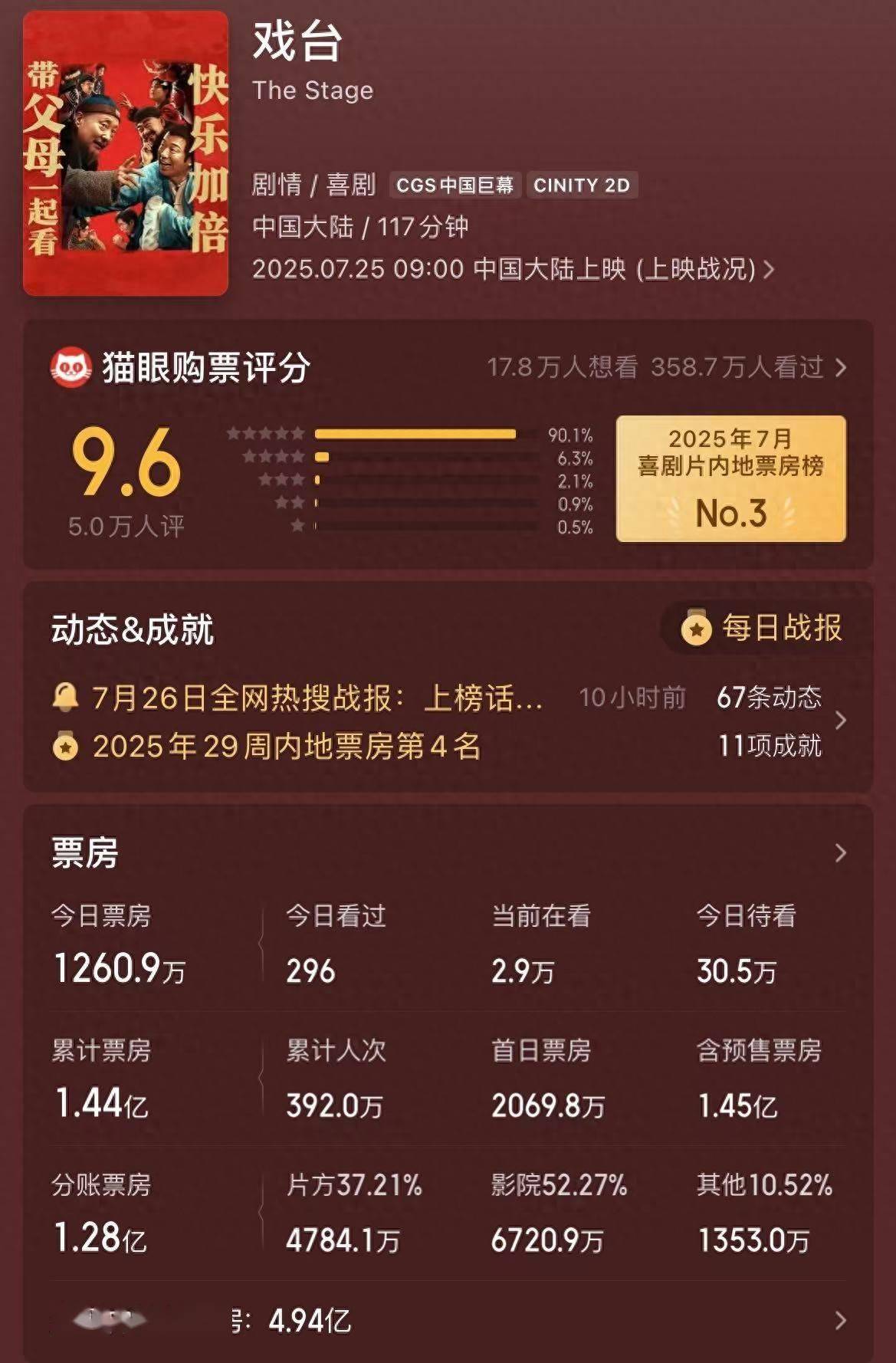Expand the 票房 box office section
Viewport: 896px width, 1363px height.
pos(840,853)
